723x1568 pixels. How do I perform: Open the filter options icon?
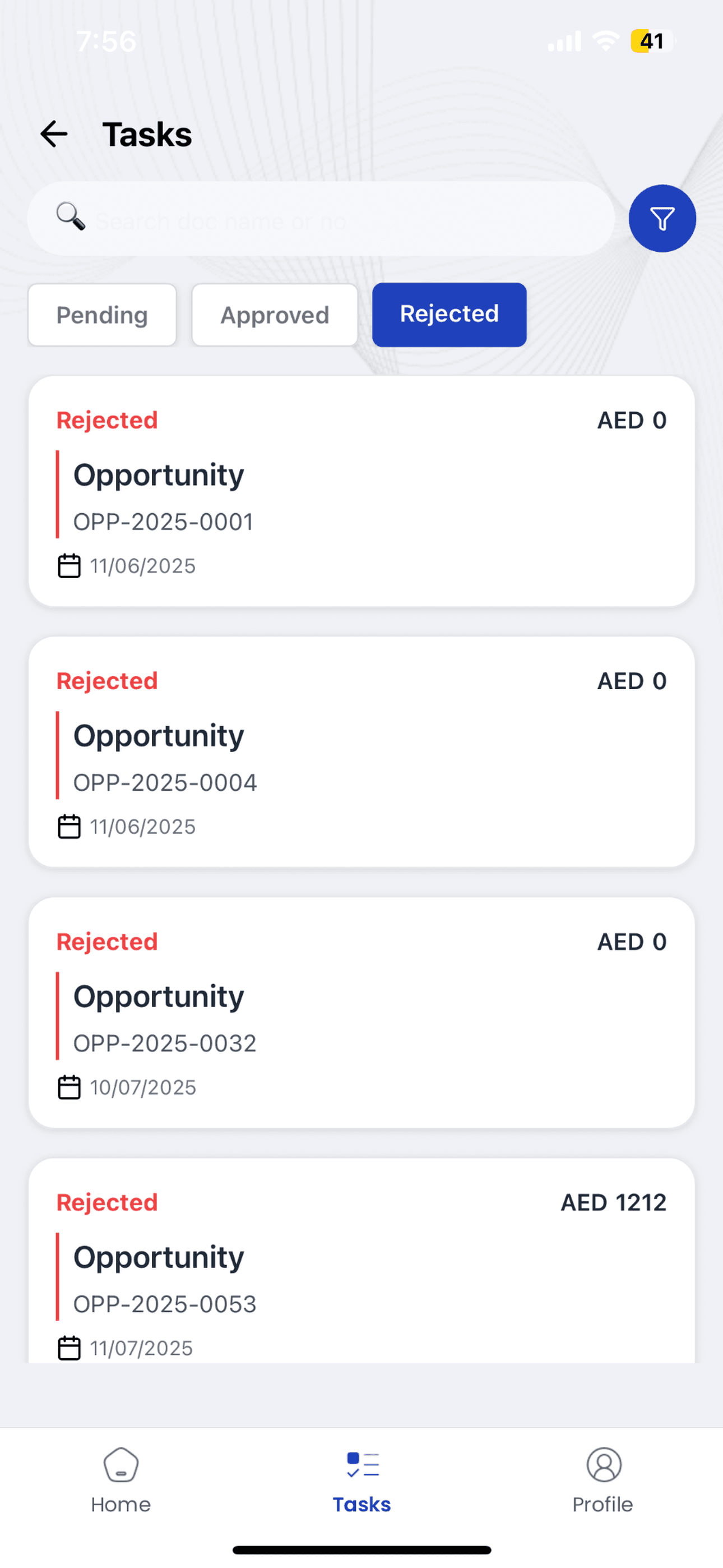tap(661, 218)
